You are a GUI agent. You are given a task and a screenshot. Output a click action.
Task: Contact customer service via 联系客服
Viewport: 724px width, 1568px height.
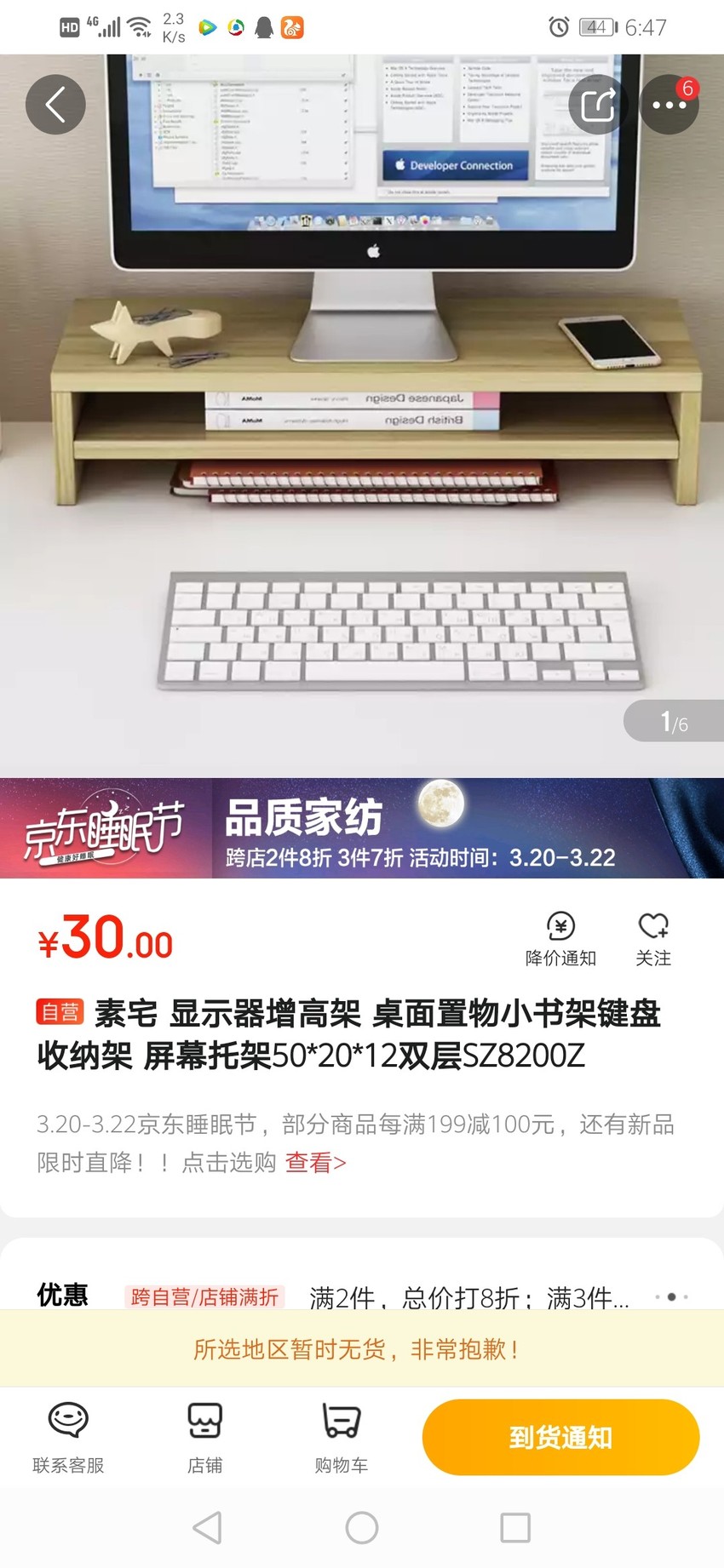[68, 1438]
